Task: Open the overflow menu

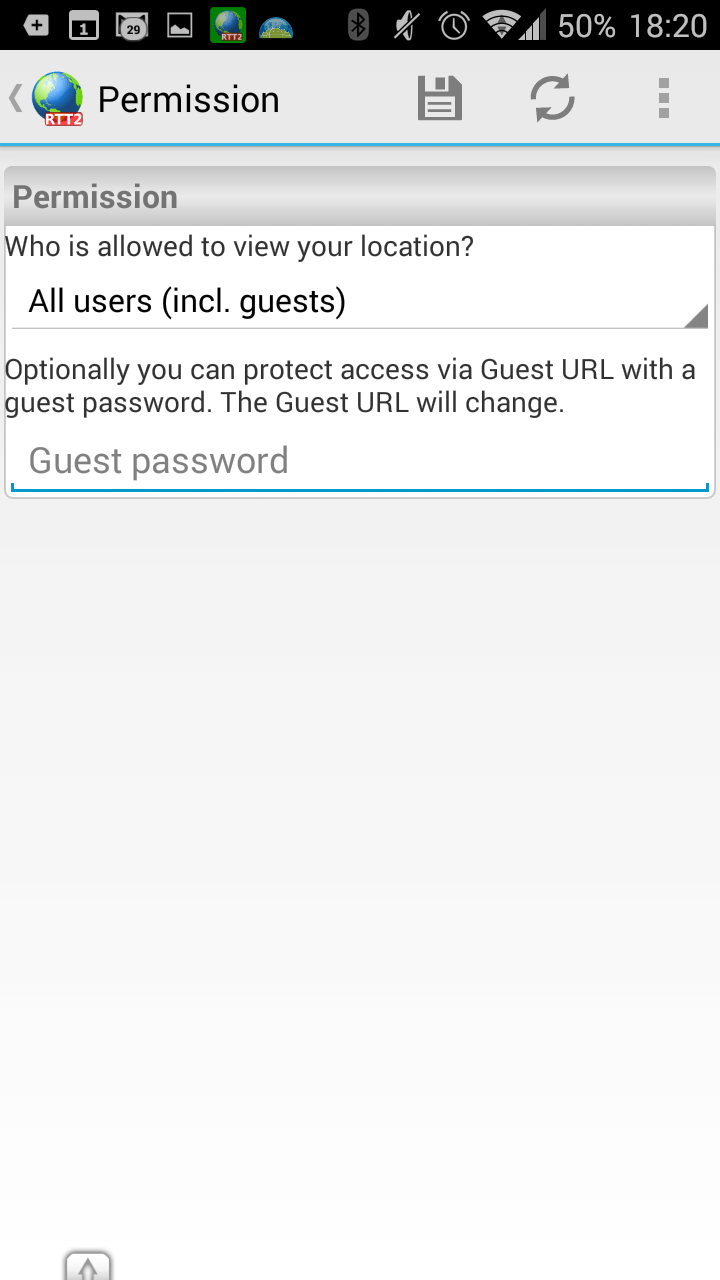Action: point(664,99)
